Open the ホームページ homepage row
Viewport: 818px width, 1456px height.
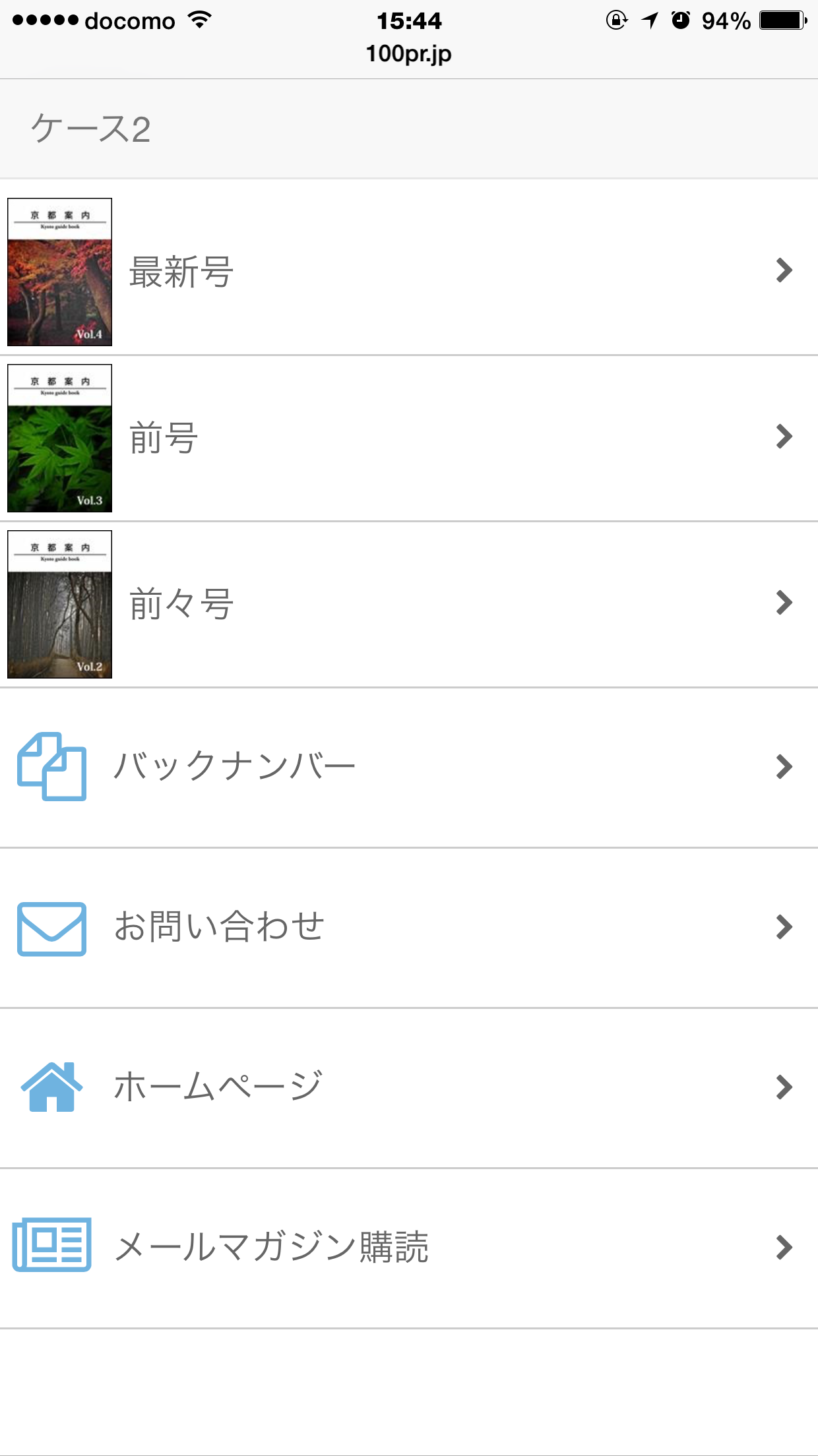tap(409, 1087)
